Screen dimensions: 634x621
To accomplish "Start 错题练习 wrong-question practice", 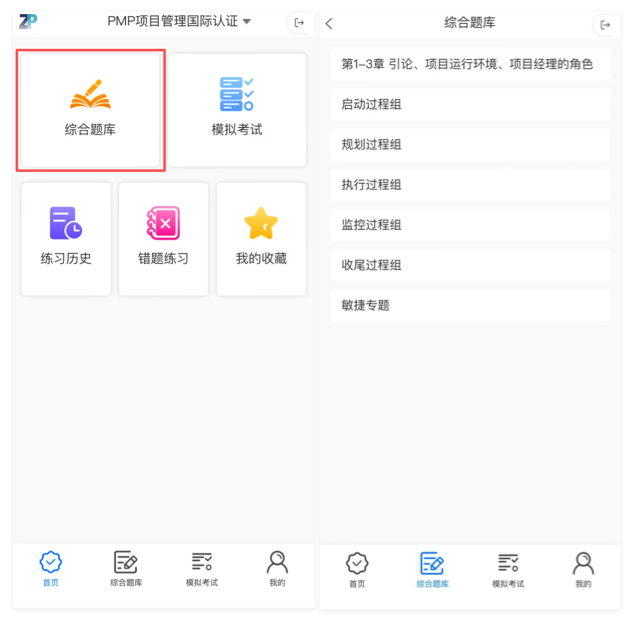I will click(x=163, y=238).
